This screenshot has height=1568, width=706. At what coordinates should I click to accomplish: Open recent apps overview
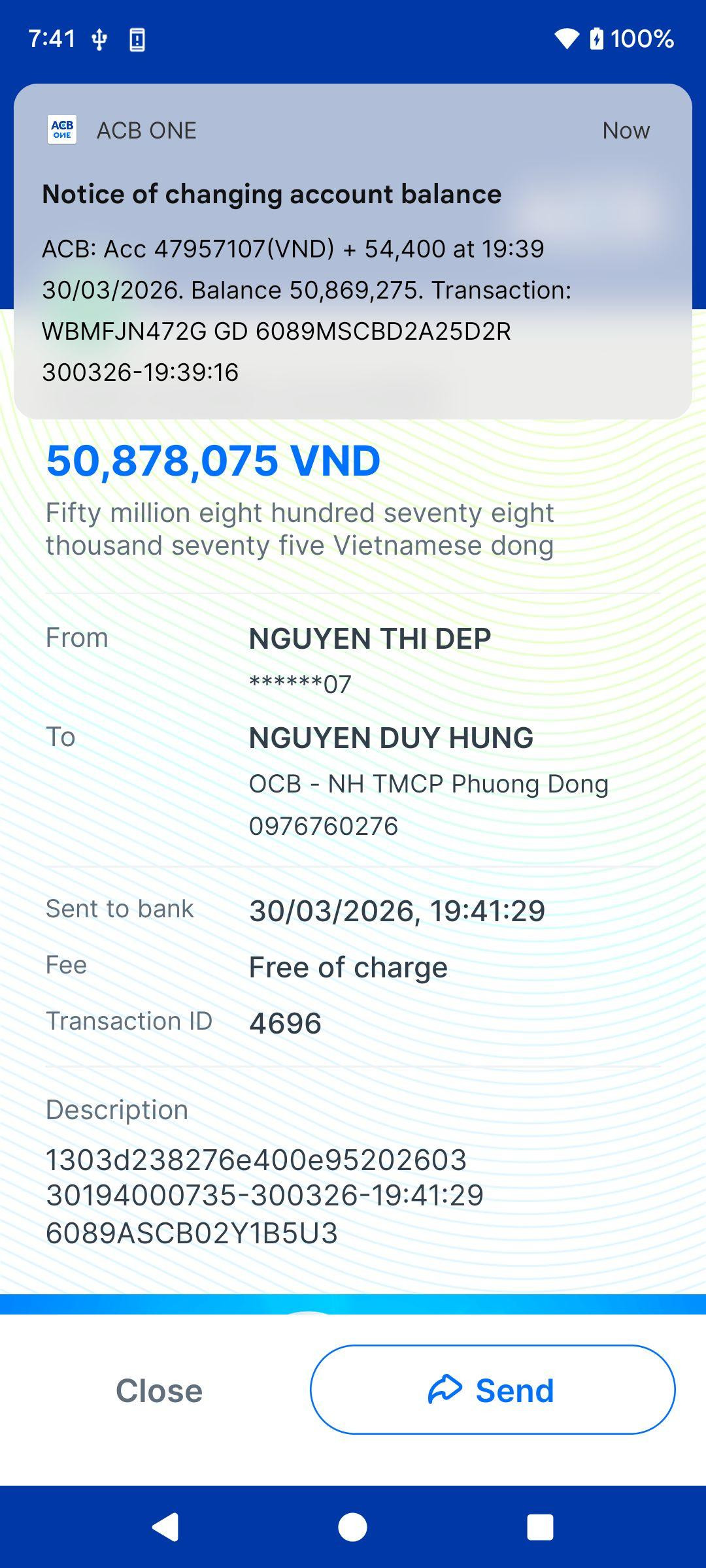[x=540, y=1527]
